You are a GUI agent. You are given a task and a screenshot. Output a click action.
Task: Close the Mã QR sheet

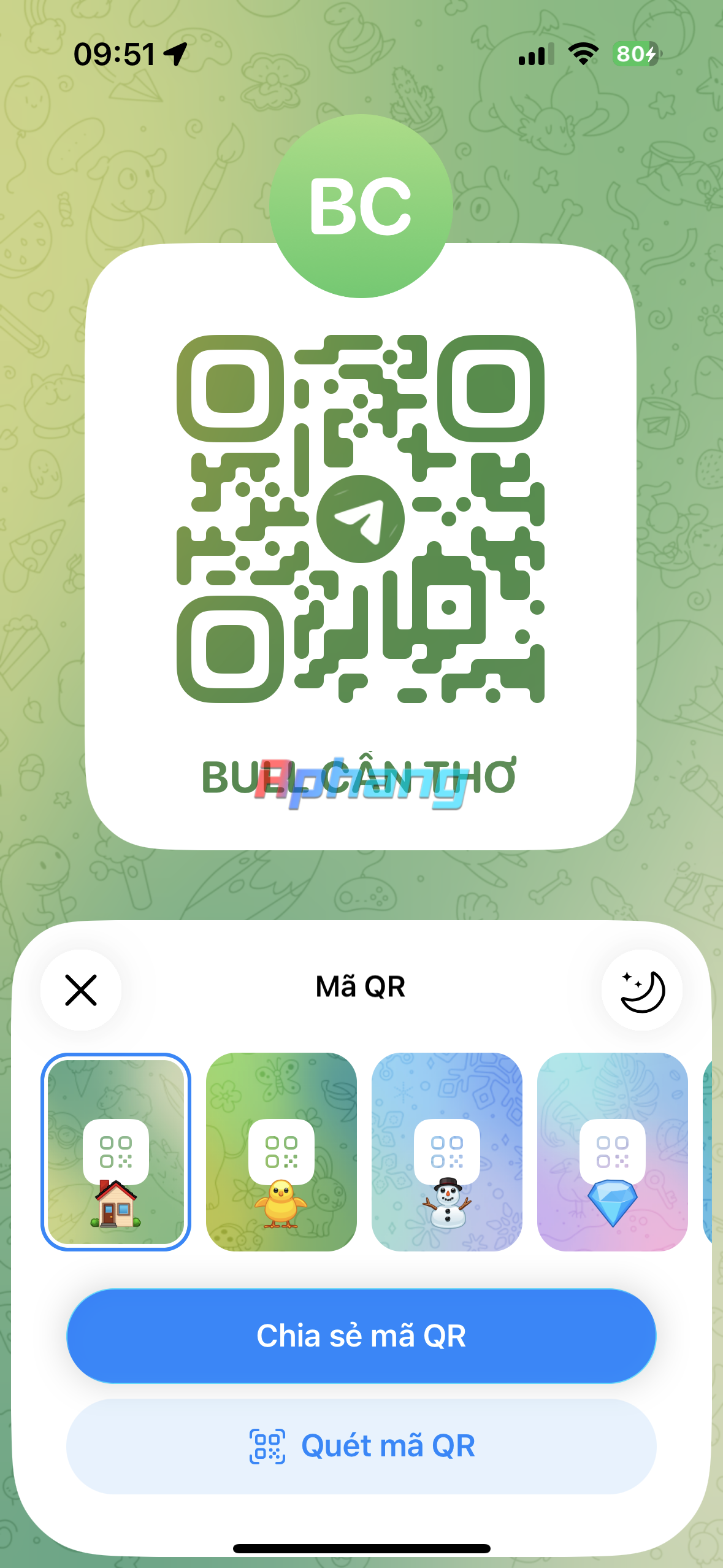81,990
